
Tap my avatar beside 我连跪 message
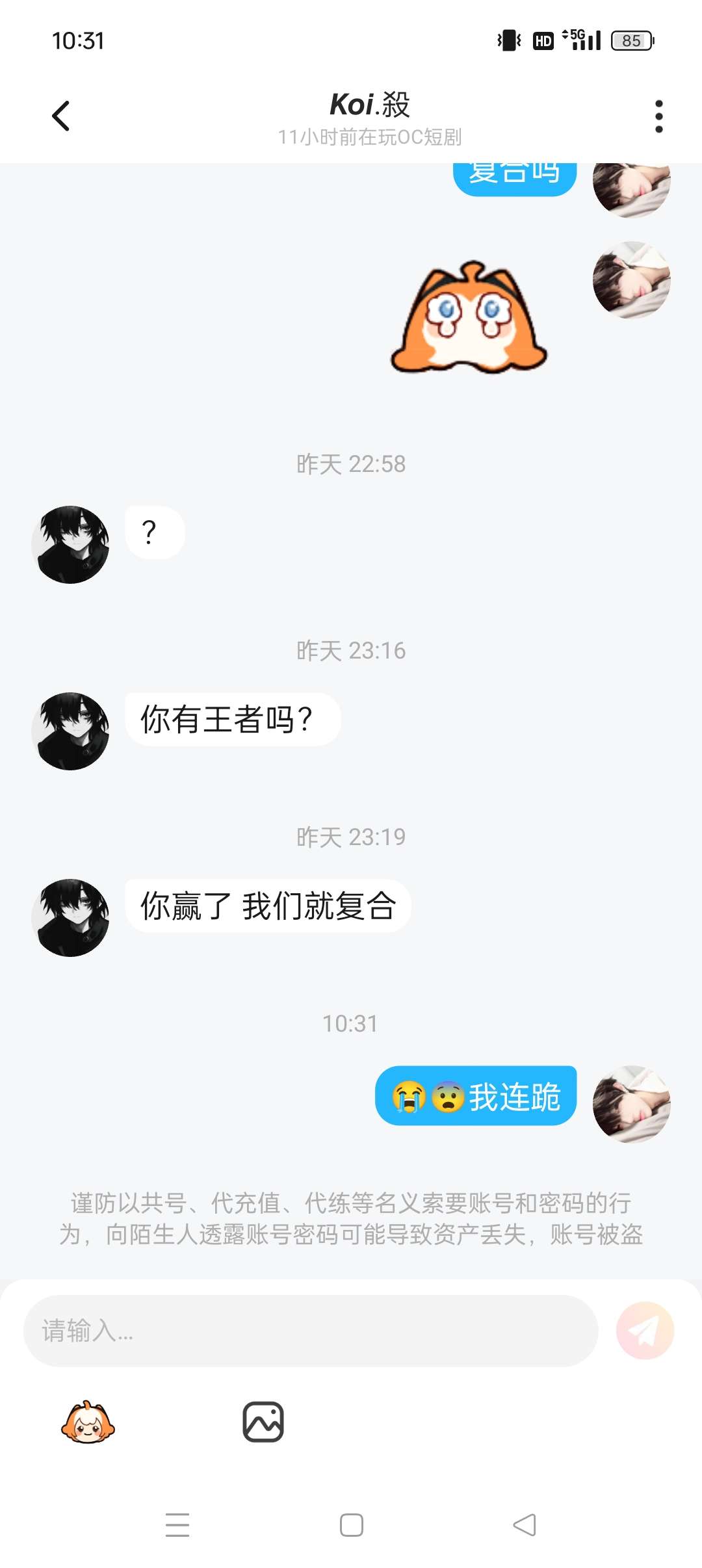click(x=631, y=1104)
